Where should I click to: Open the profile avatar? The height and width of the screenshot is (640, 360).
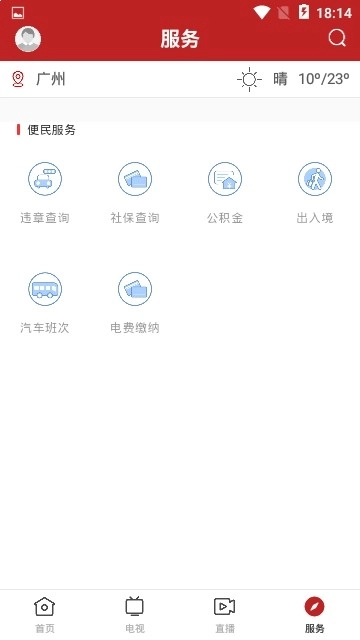tap(28, 39)
